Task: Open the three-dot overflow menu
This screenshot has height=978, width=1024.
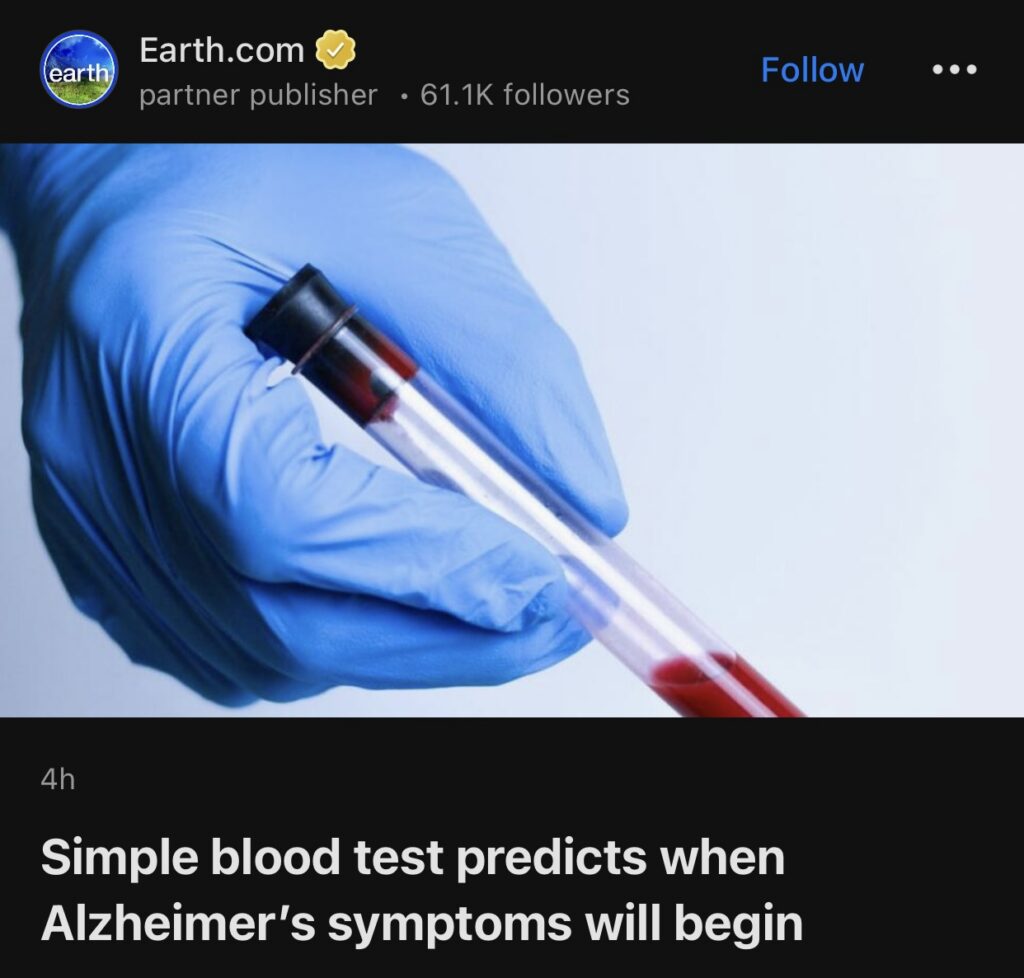Action: point(953,70)
